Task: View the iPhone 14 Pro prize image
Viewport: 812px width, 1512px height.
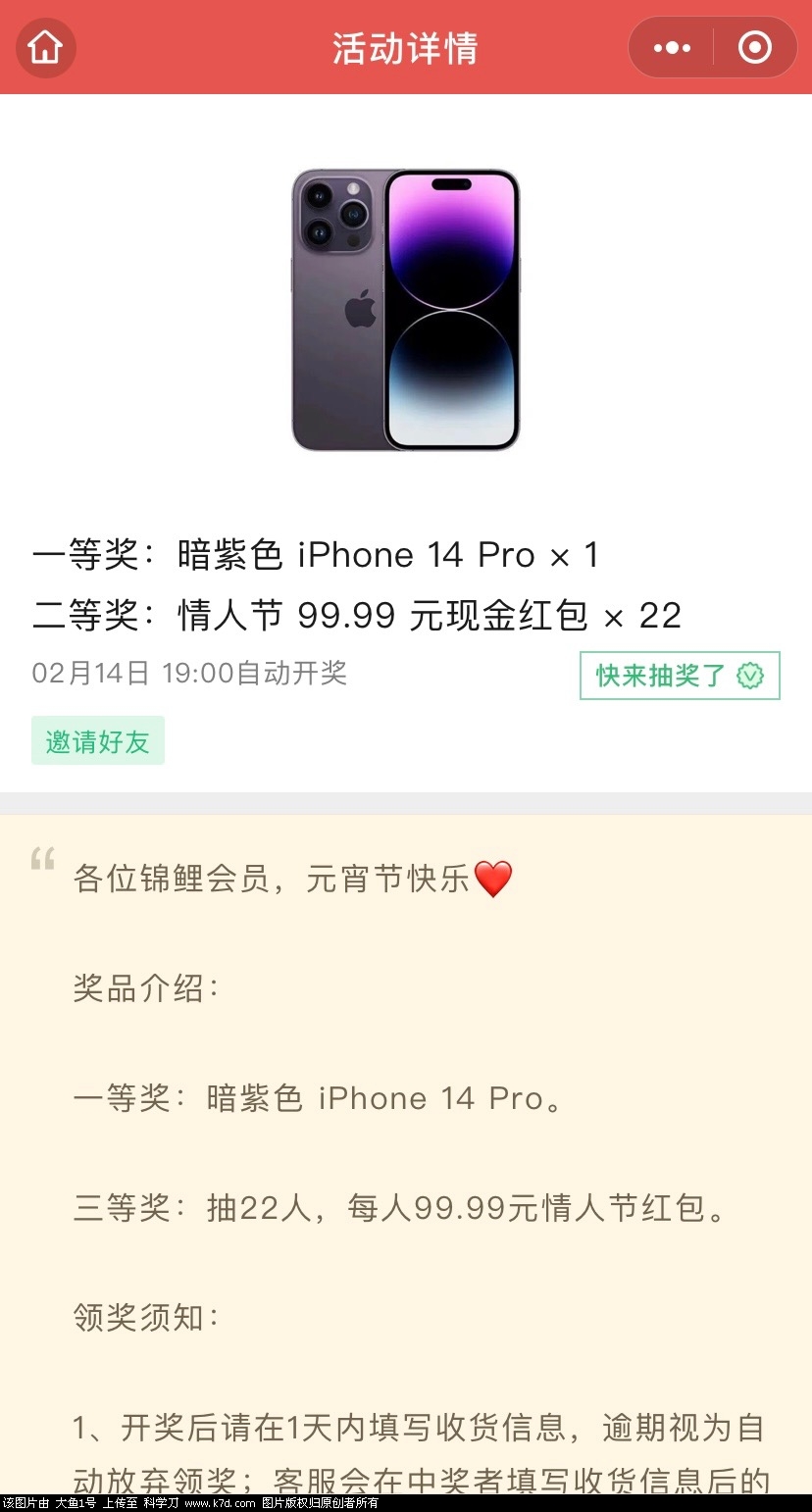Action: tap(405, 310)
